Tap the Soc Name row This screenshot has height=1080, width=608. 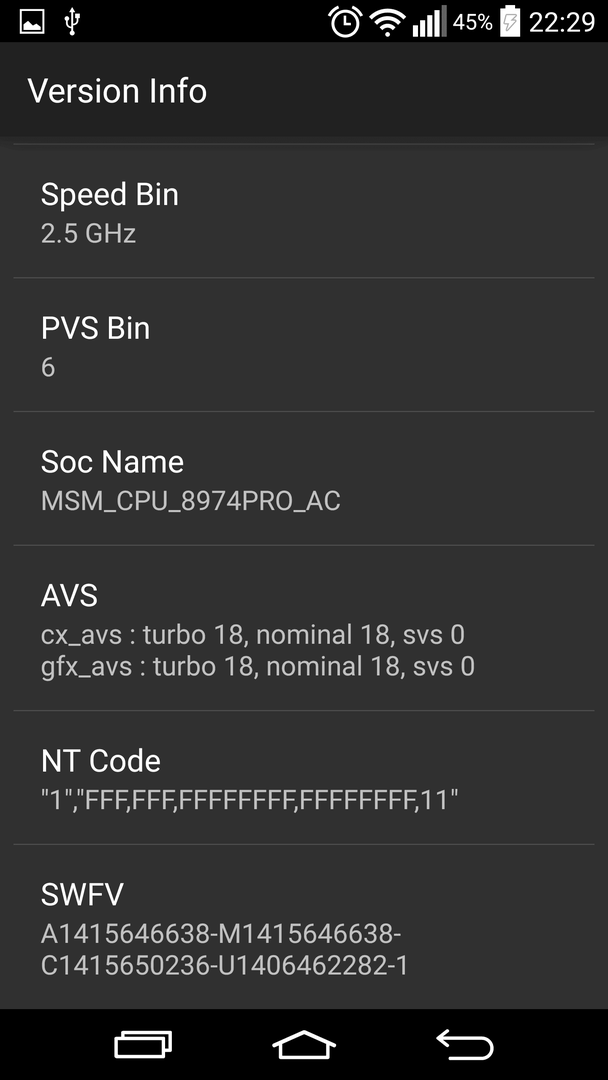(x=304, y=479)
